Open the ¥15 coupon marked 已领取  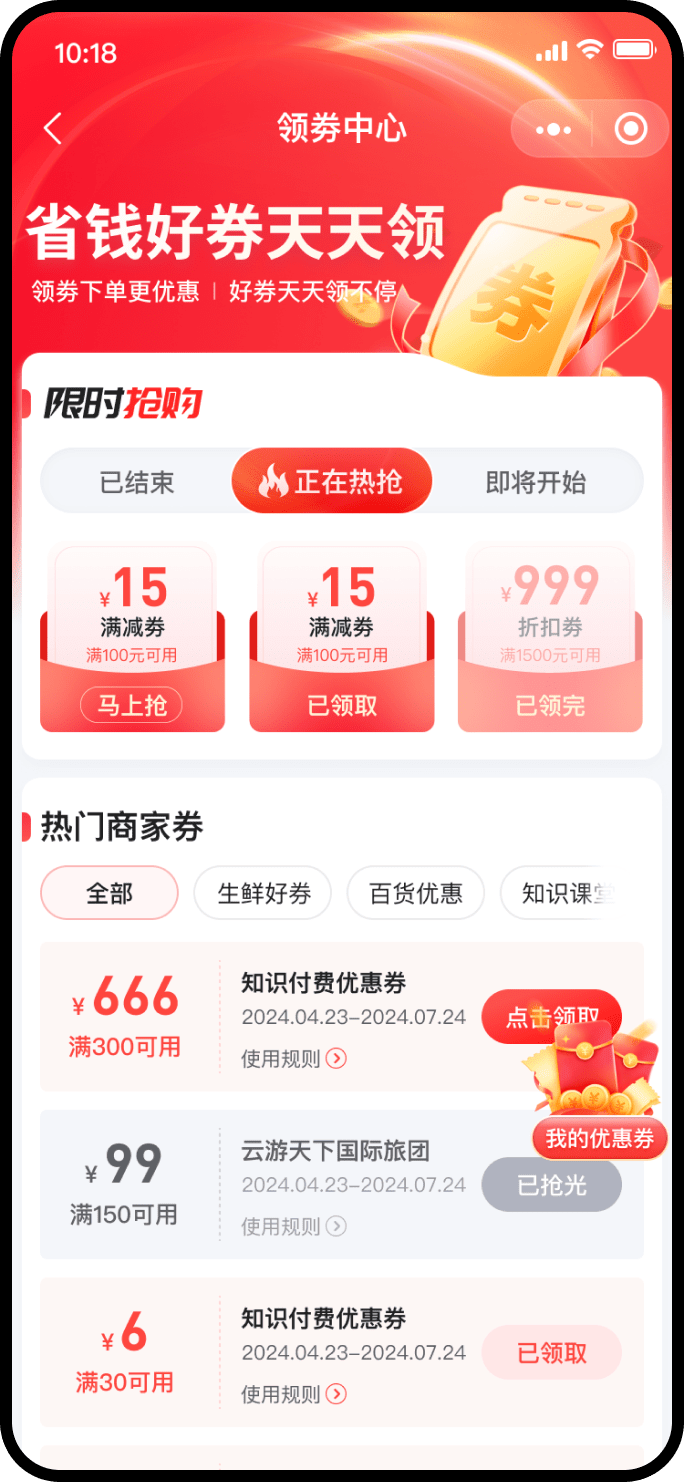pyautogui.click(x=342, y=640)
